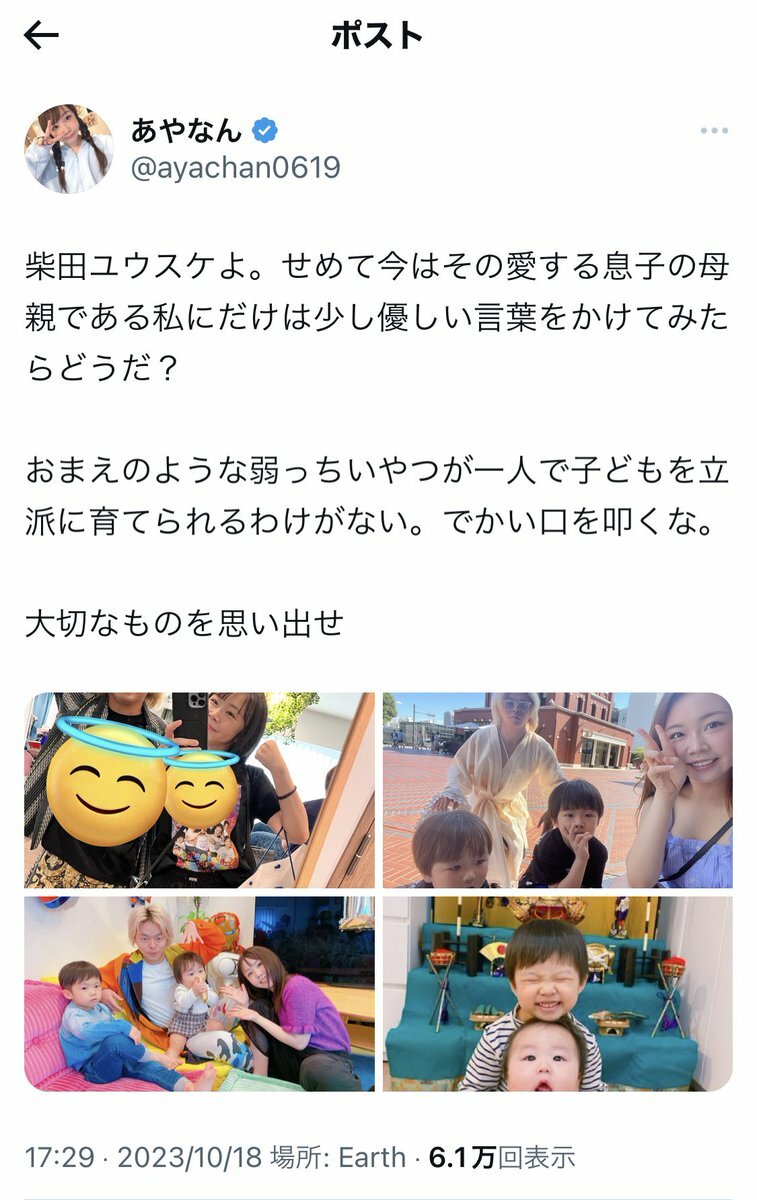View the mirror selfie photo with emoji faces
The width and height of the screenshot is (757, 1200).
coord(199,789)
